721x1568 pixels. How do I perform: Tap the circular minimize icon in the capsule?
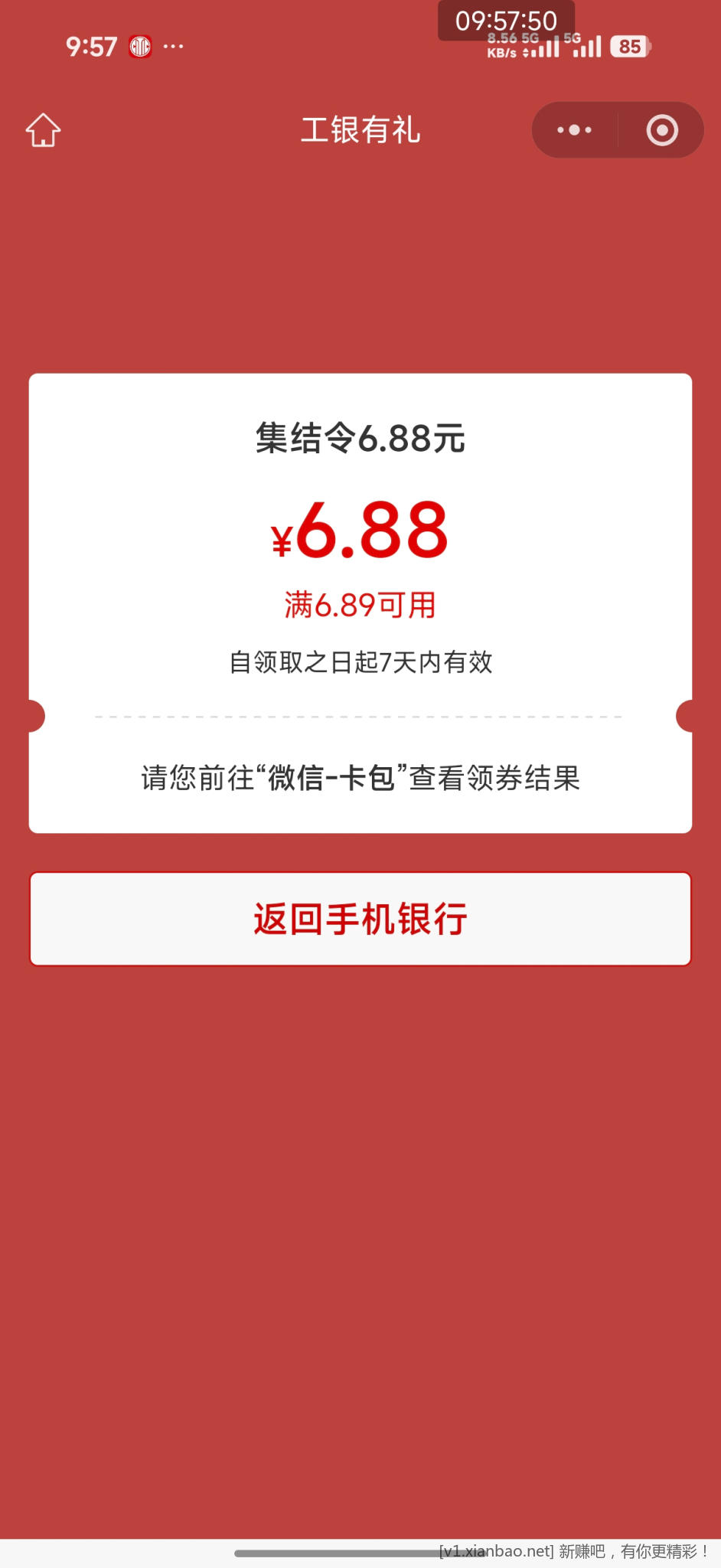660,130
